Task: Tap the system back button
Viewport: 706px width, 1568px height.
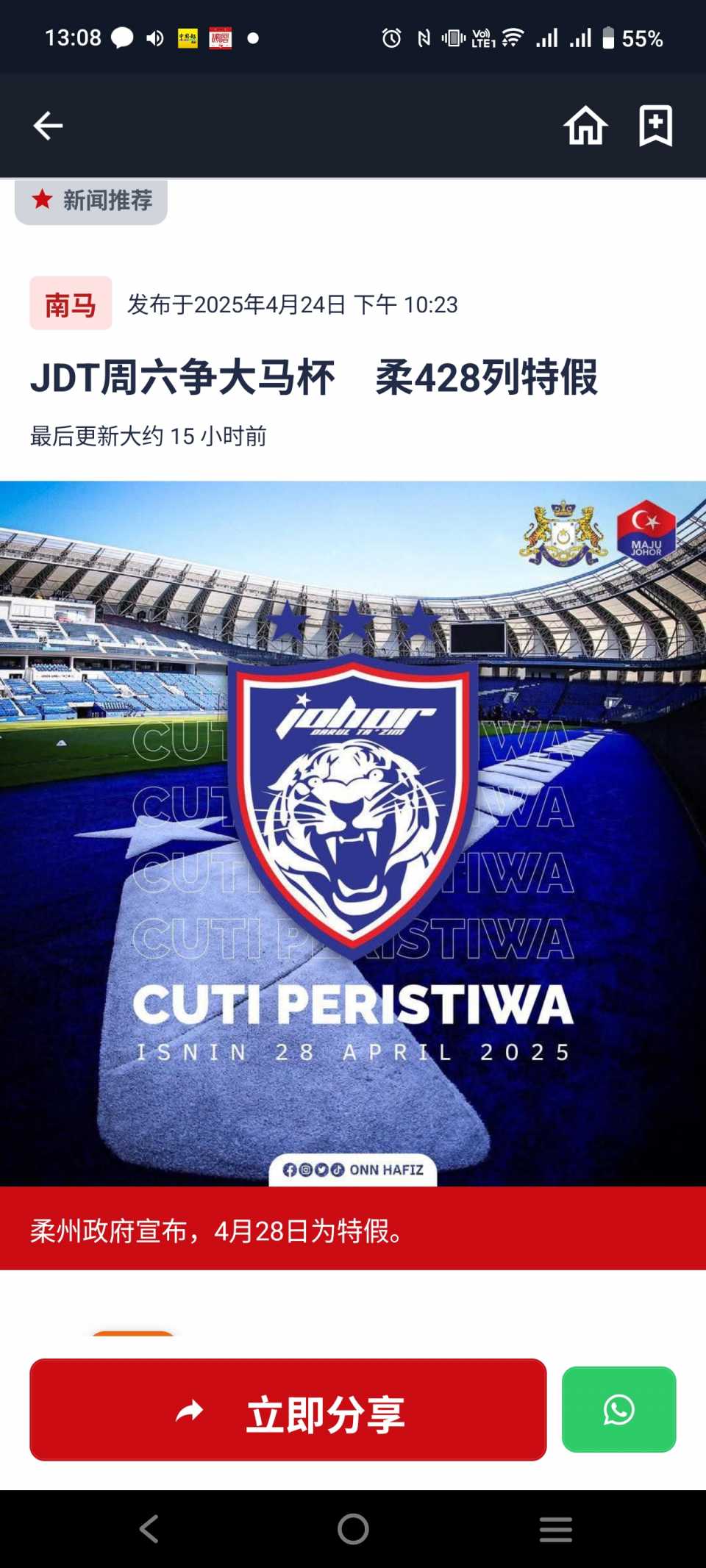Action: (149, 1529)
